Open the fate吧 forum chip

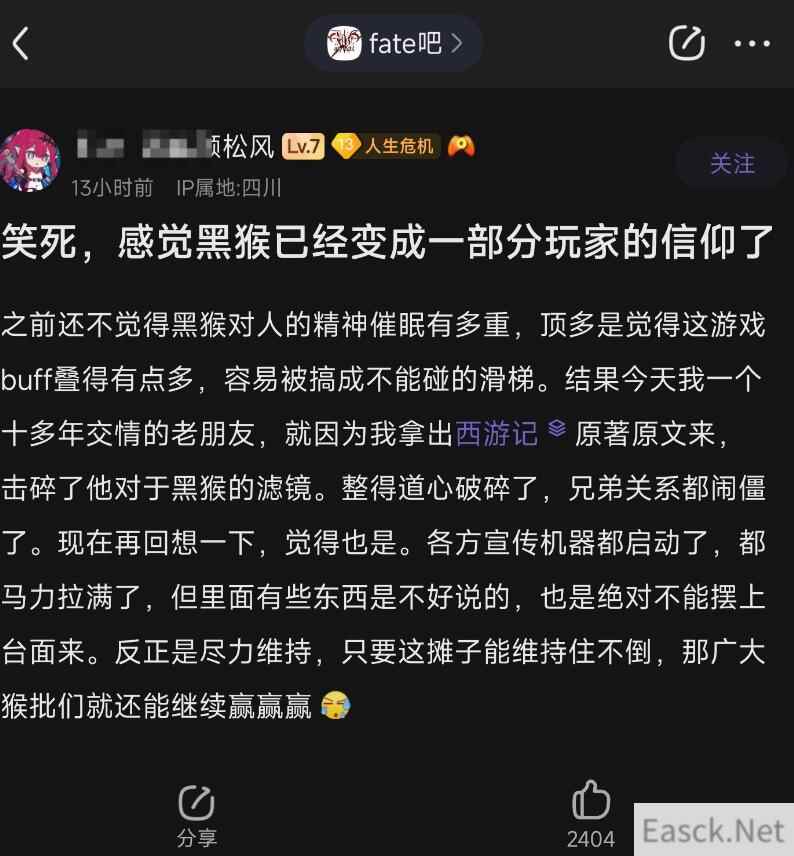[394, 43]
